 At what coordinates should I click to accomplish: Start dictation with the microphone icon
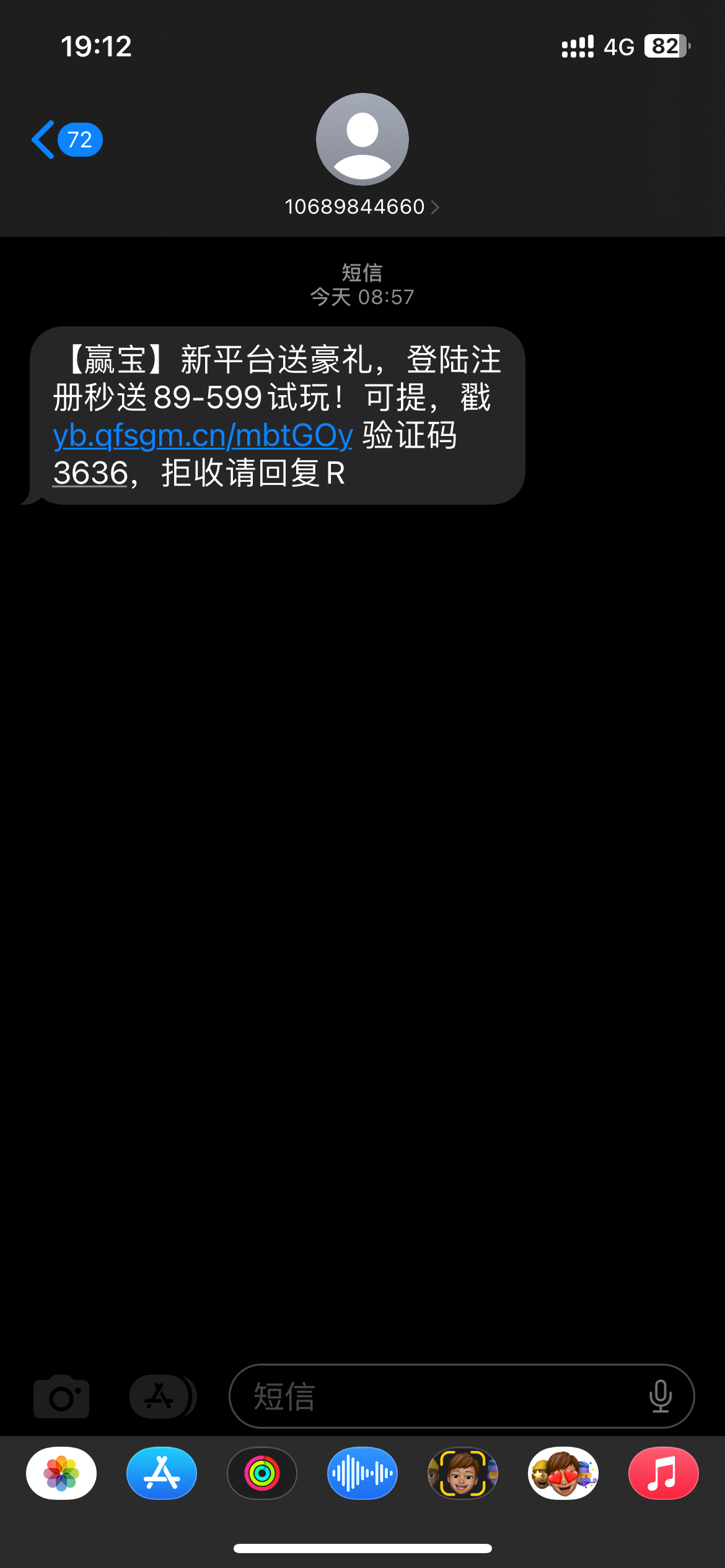660,1396
